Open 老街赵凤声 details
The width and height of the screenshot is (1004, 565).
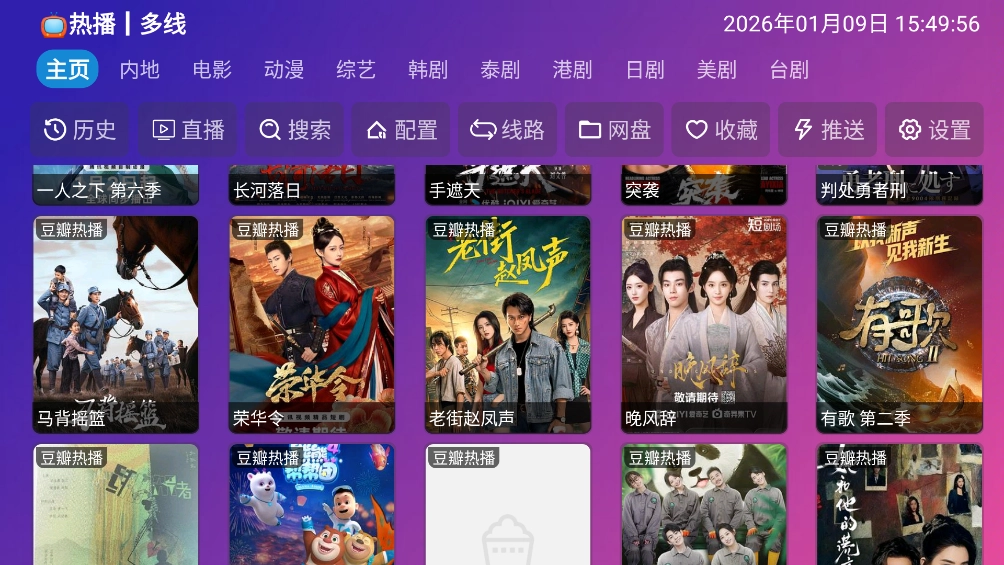point(508,324)
